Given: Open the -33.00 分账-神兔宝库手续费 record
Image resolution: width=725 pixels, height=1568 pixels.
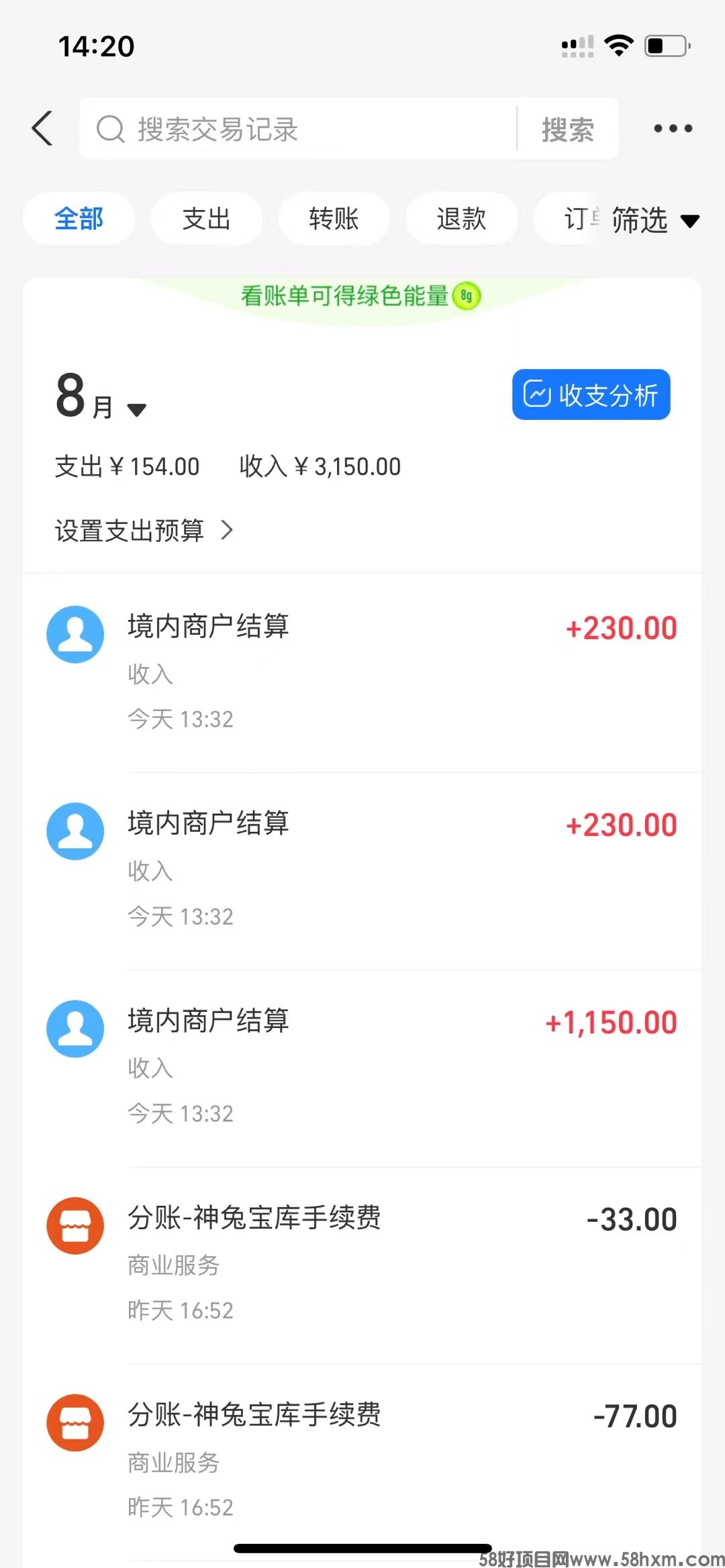Looking at the screenshot, I should pos(362,1265).
